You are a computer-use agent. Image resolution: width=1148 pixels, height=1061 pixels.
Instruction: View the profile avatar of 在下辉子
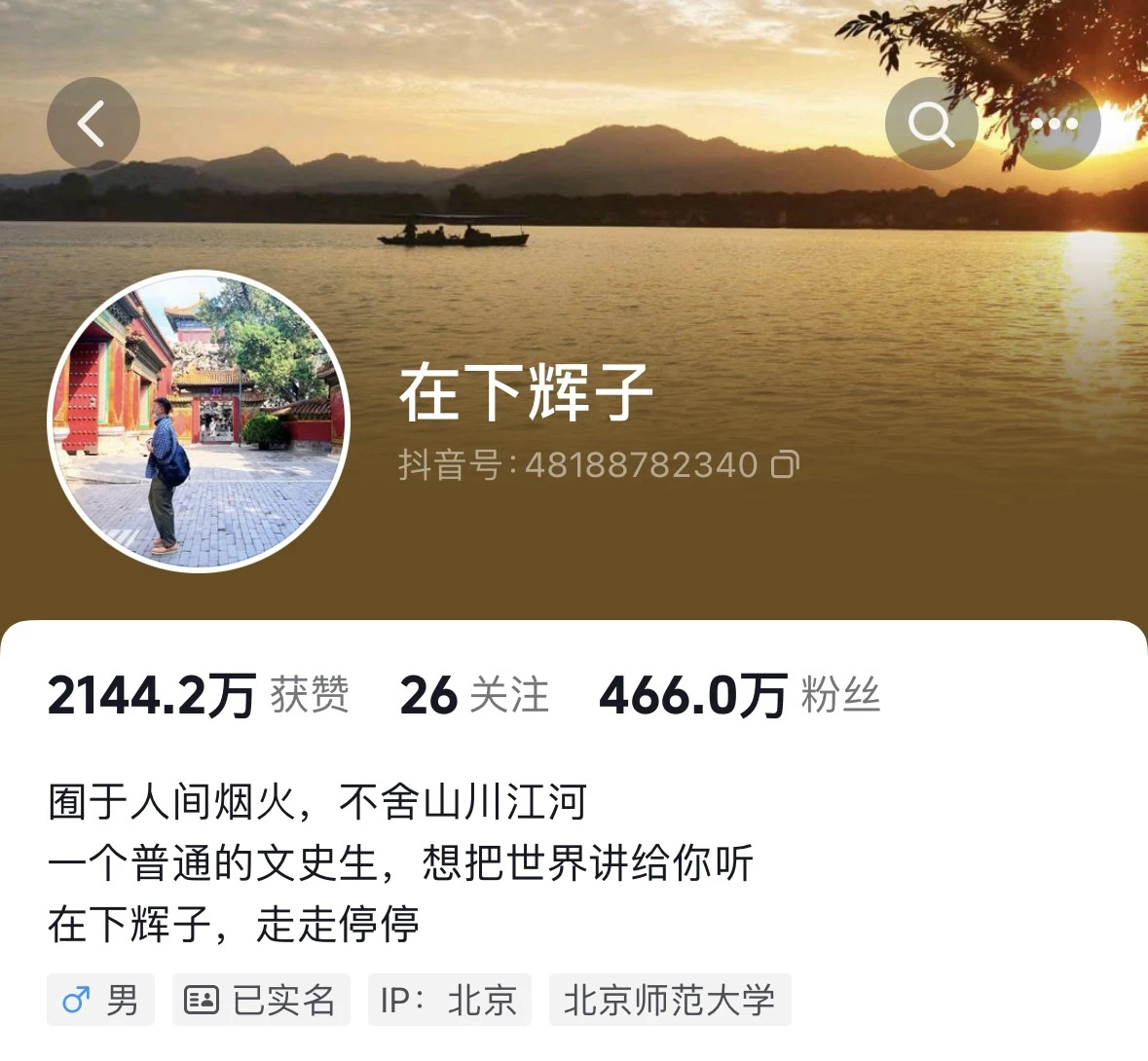click(200, 421)
